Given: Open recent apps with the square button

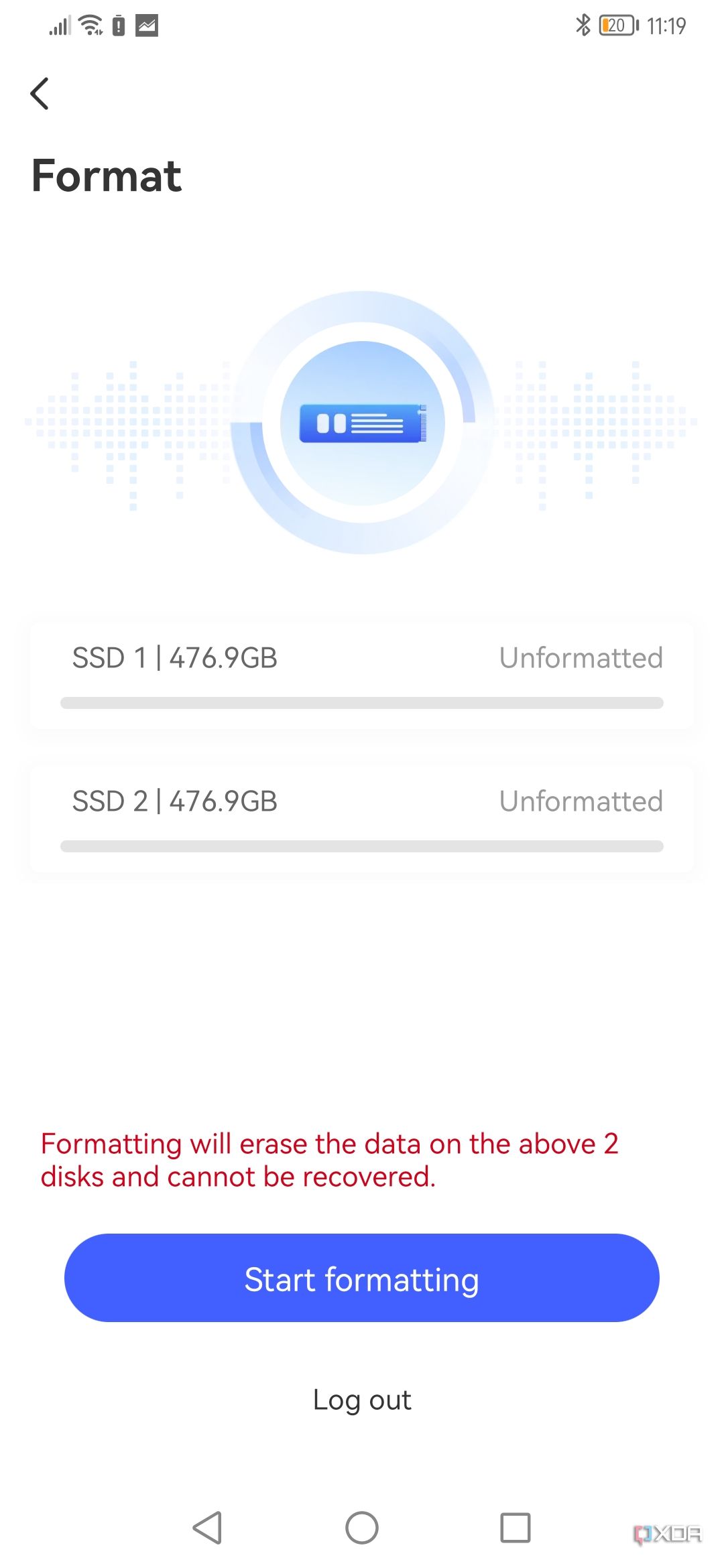Looking at the screenshot, I should 516,1528.
